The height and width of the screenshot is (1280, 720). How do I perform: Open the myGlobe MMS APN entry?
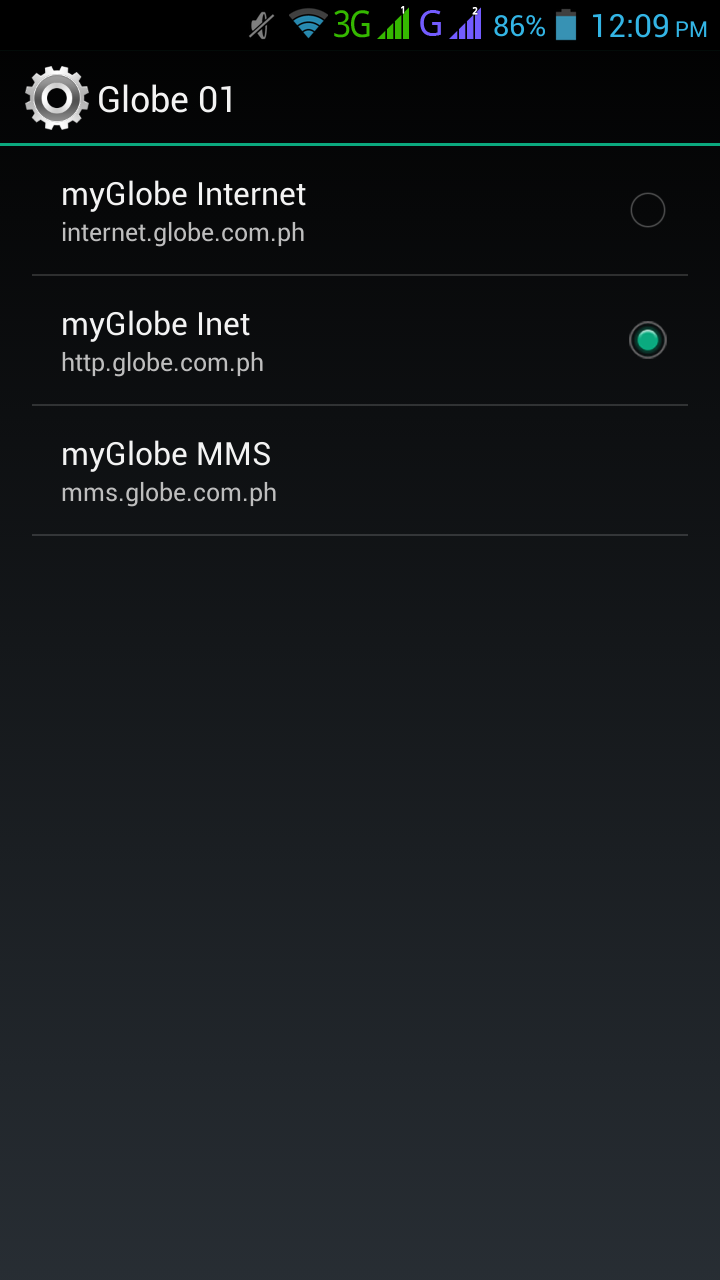click(300, 470)
